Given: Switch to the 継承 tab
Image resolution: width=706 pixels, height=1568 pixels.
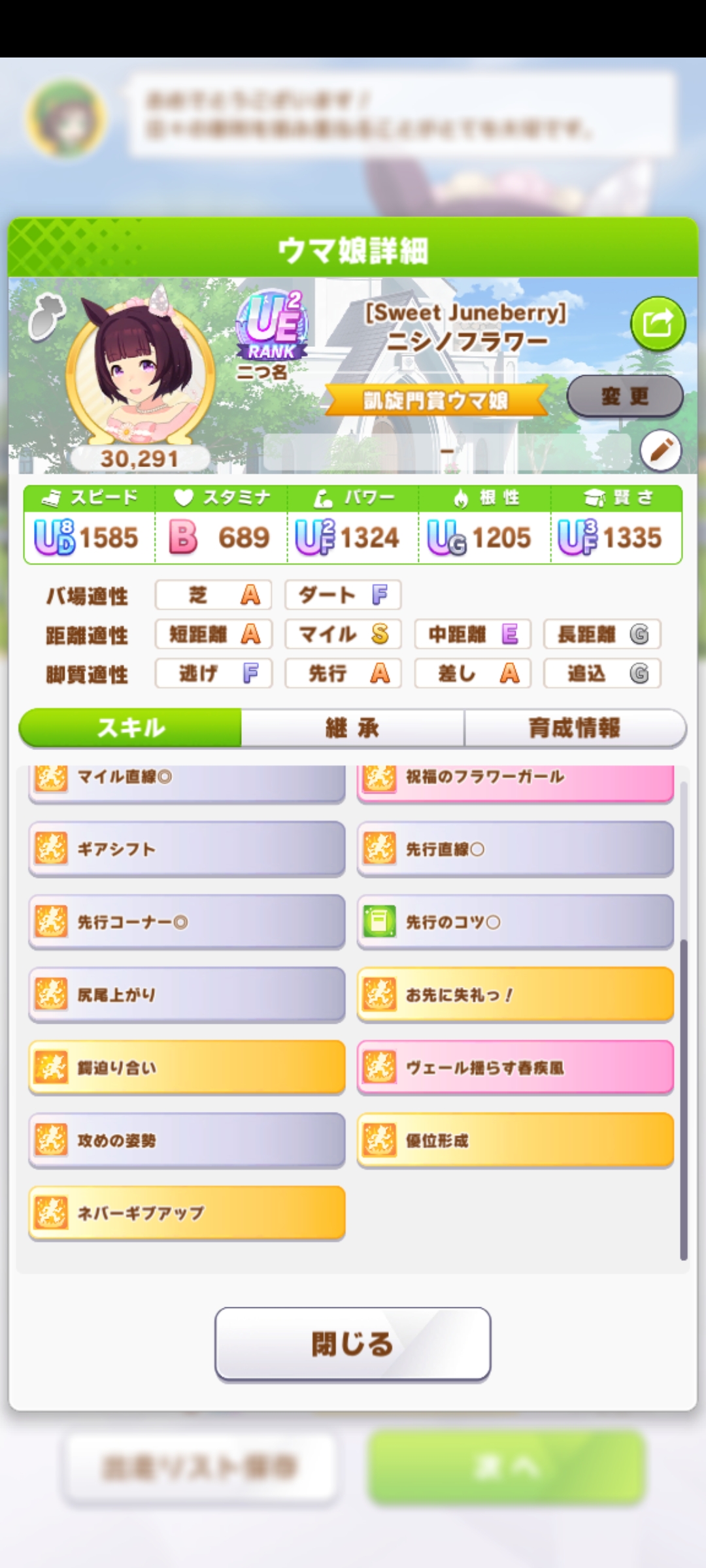Looking at the screenshot, I should [352, 728].
